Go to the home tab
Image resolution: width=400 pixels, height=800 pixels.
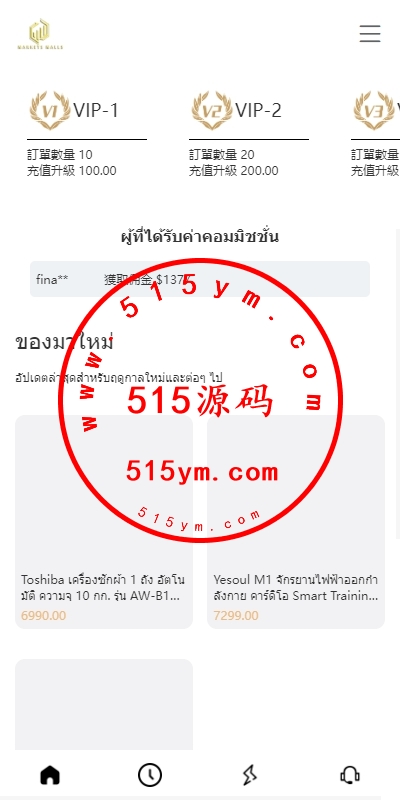click(x=50, y=776)
